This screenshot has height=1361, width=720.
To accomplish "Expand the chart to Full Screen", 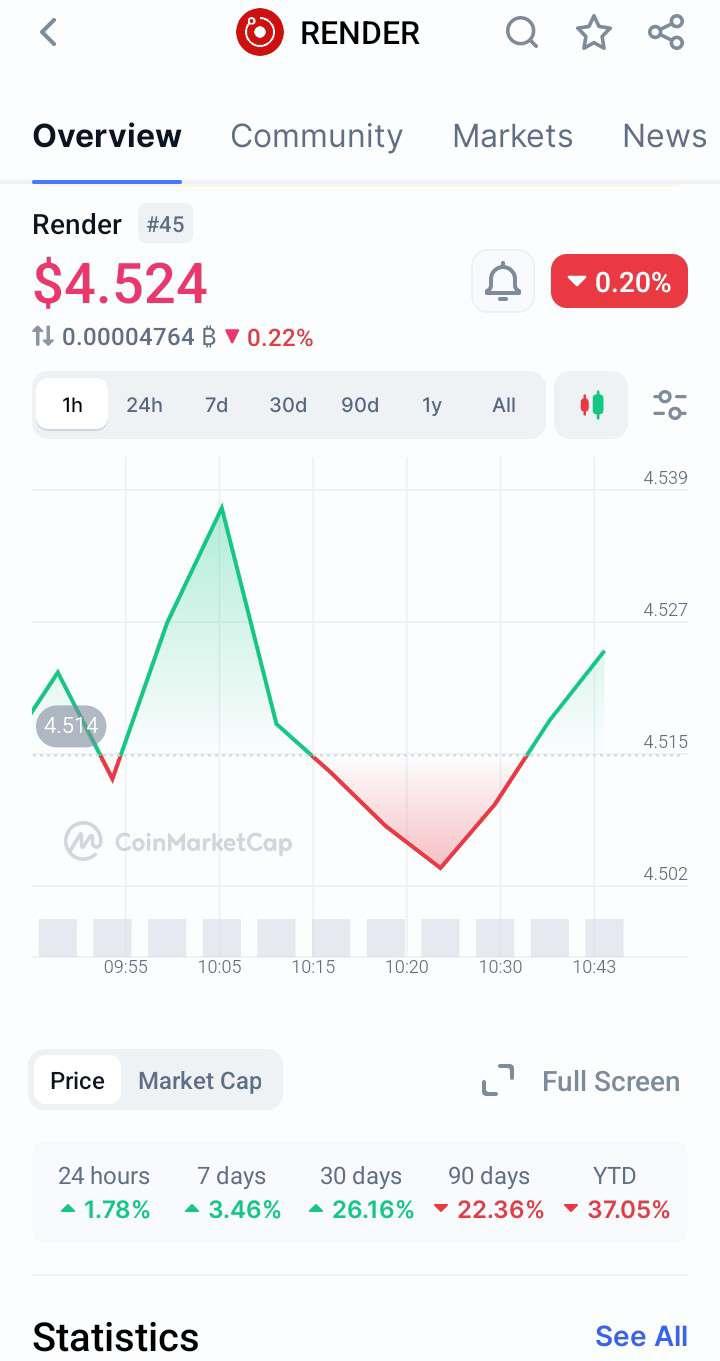I will 581,1081.
